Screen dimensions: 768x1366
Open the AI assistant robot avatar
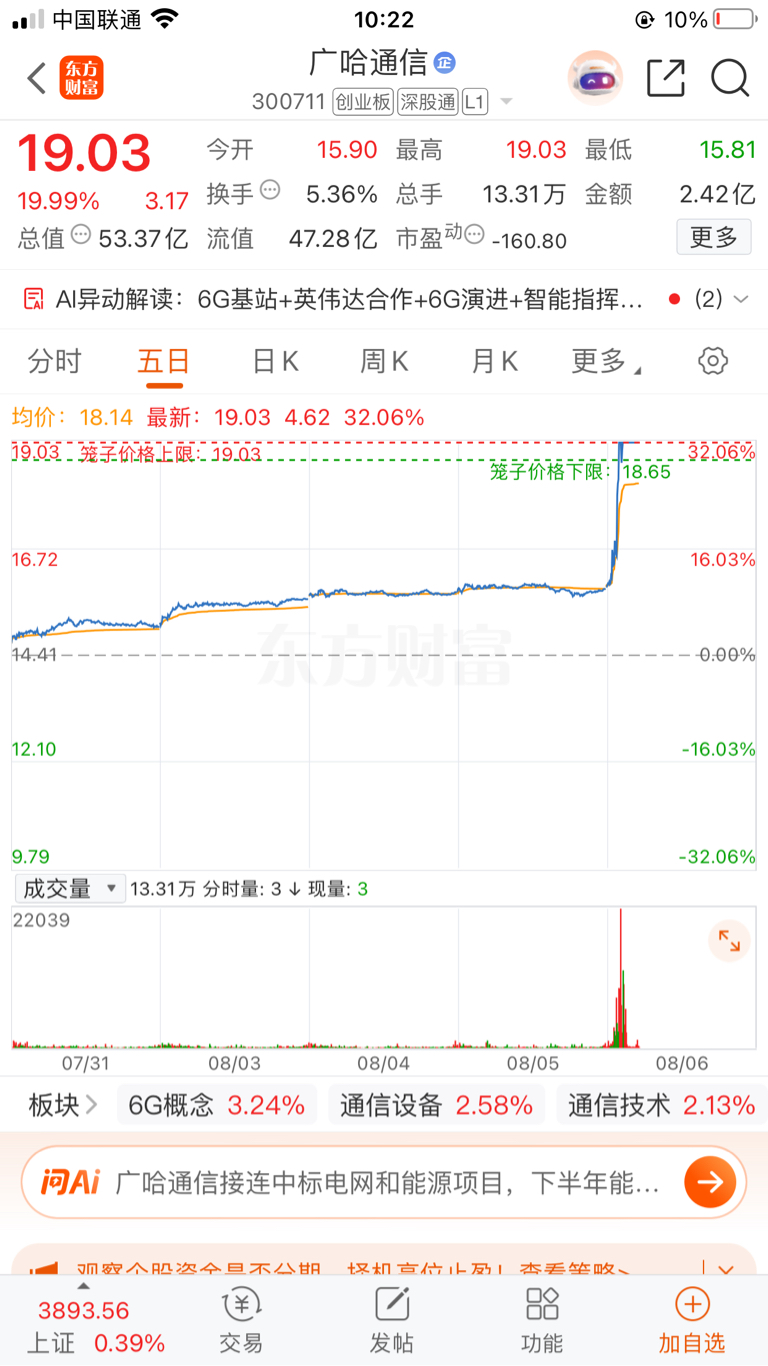pos(595,78)
